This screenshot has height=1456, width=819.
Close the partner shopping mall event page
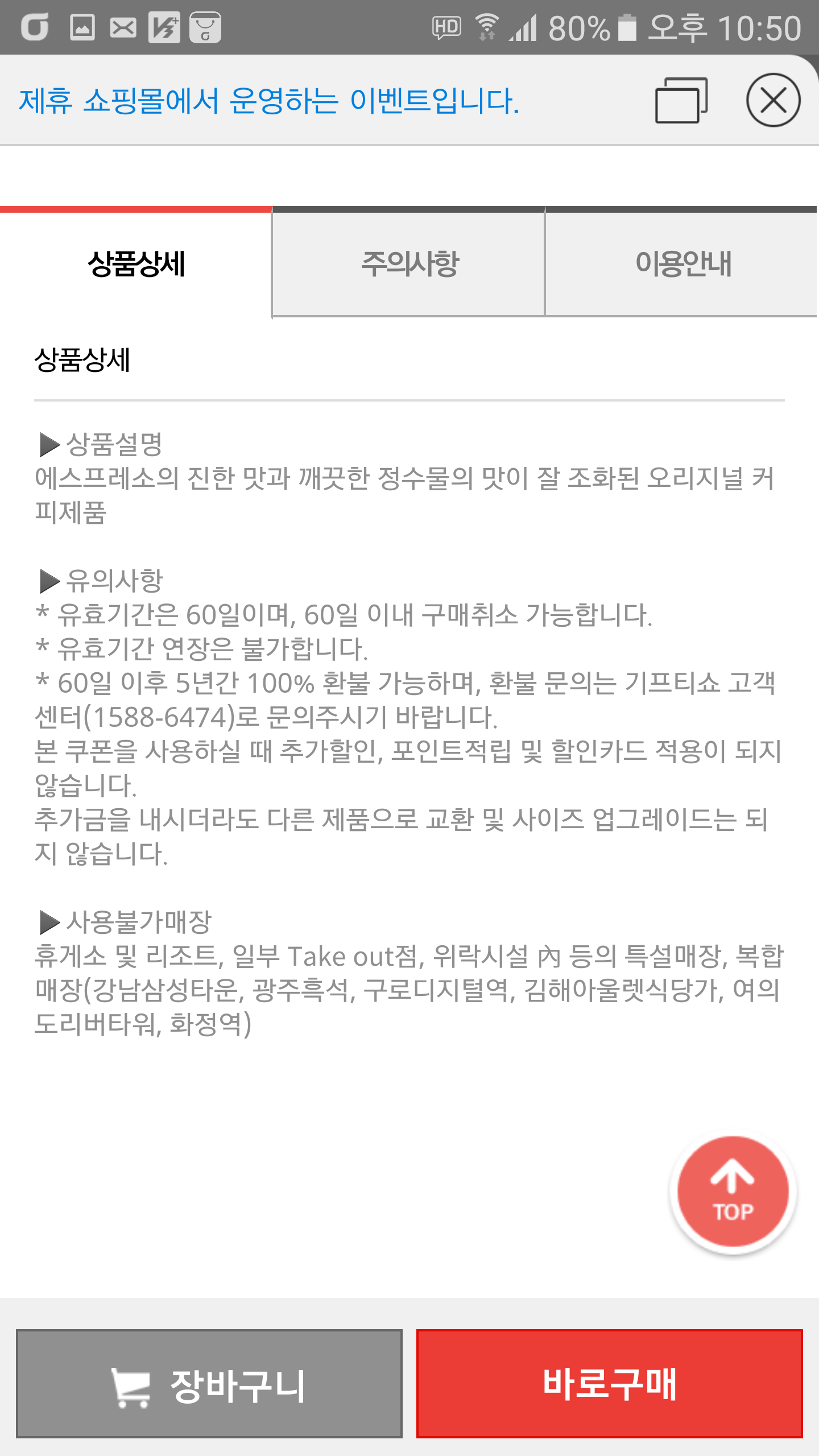click(773, 100)
